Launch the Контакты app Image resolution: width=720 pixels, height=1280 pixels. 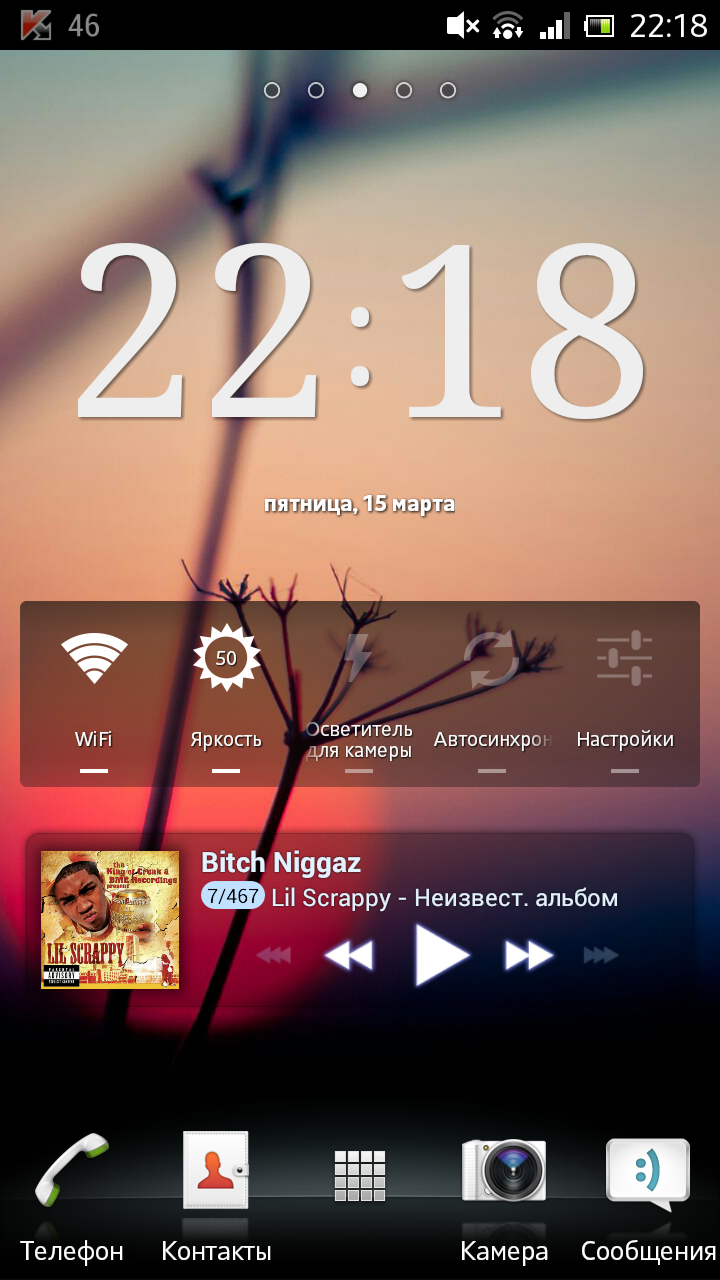pyautogui.click(x=216, y=1197)
